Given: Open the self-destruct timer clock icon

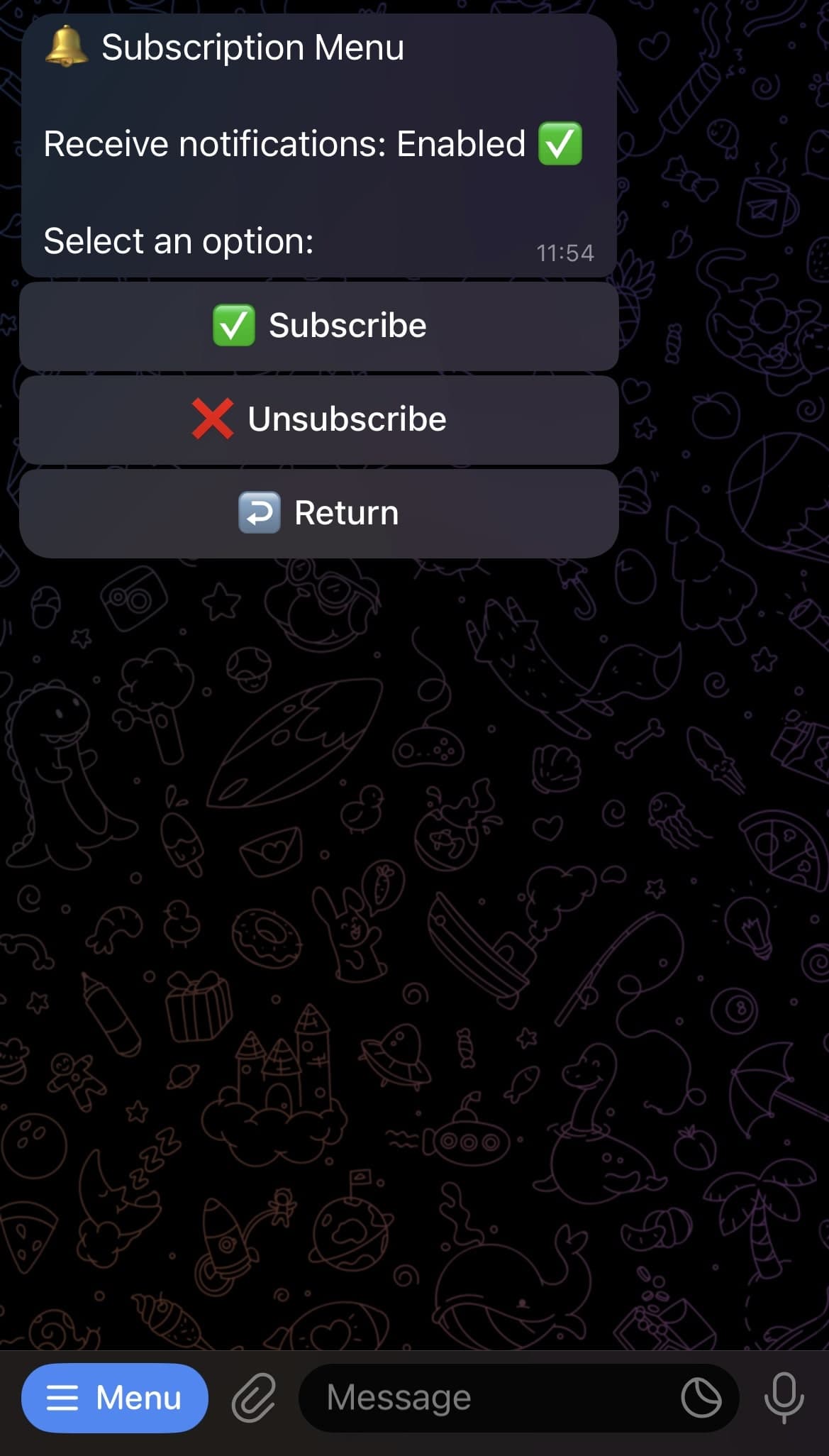Looking at the screenshot, I should [703, 1397].
